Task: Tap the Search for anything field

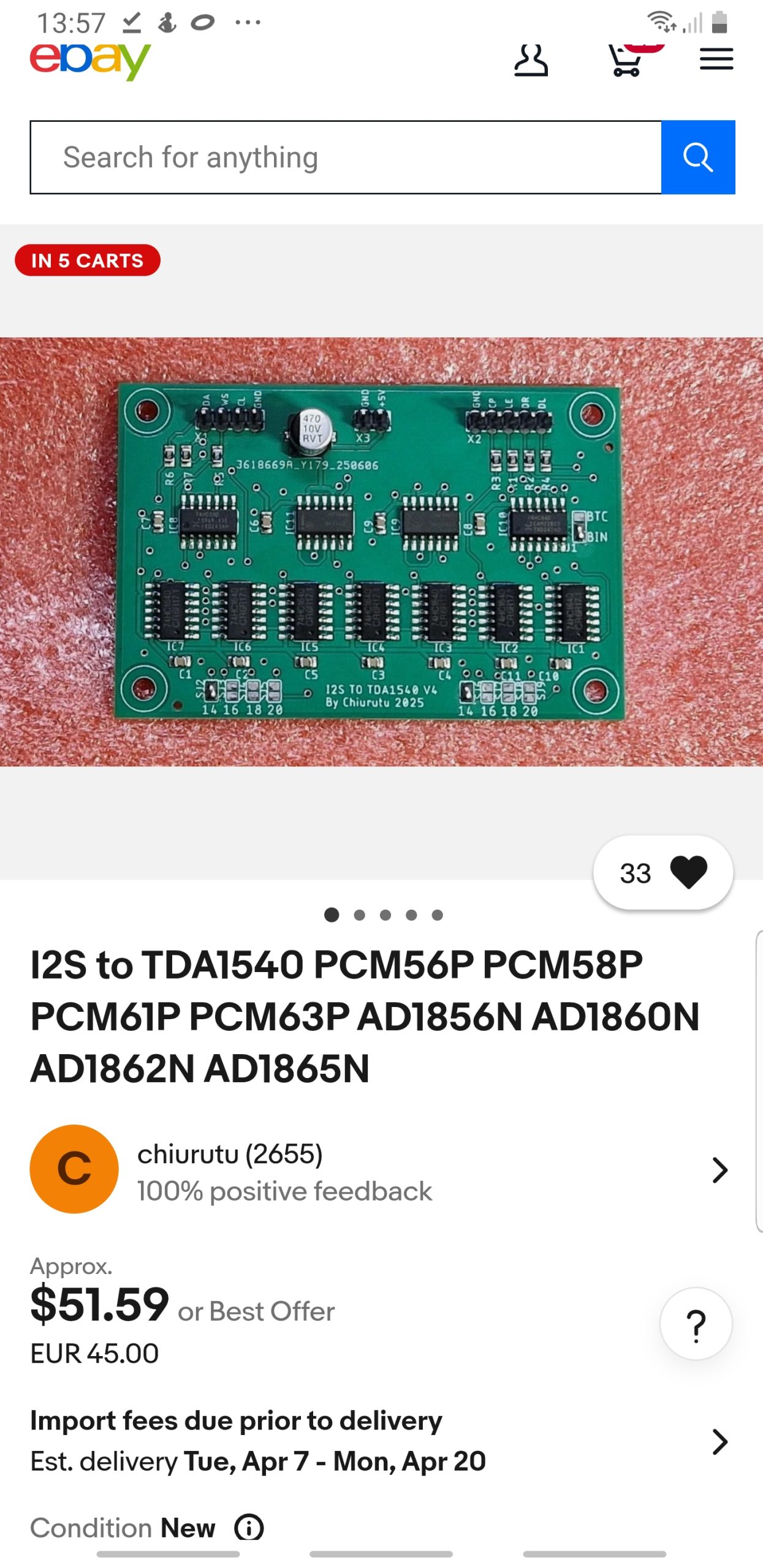Action: click(346, 157)
